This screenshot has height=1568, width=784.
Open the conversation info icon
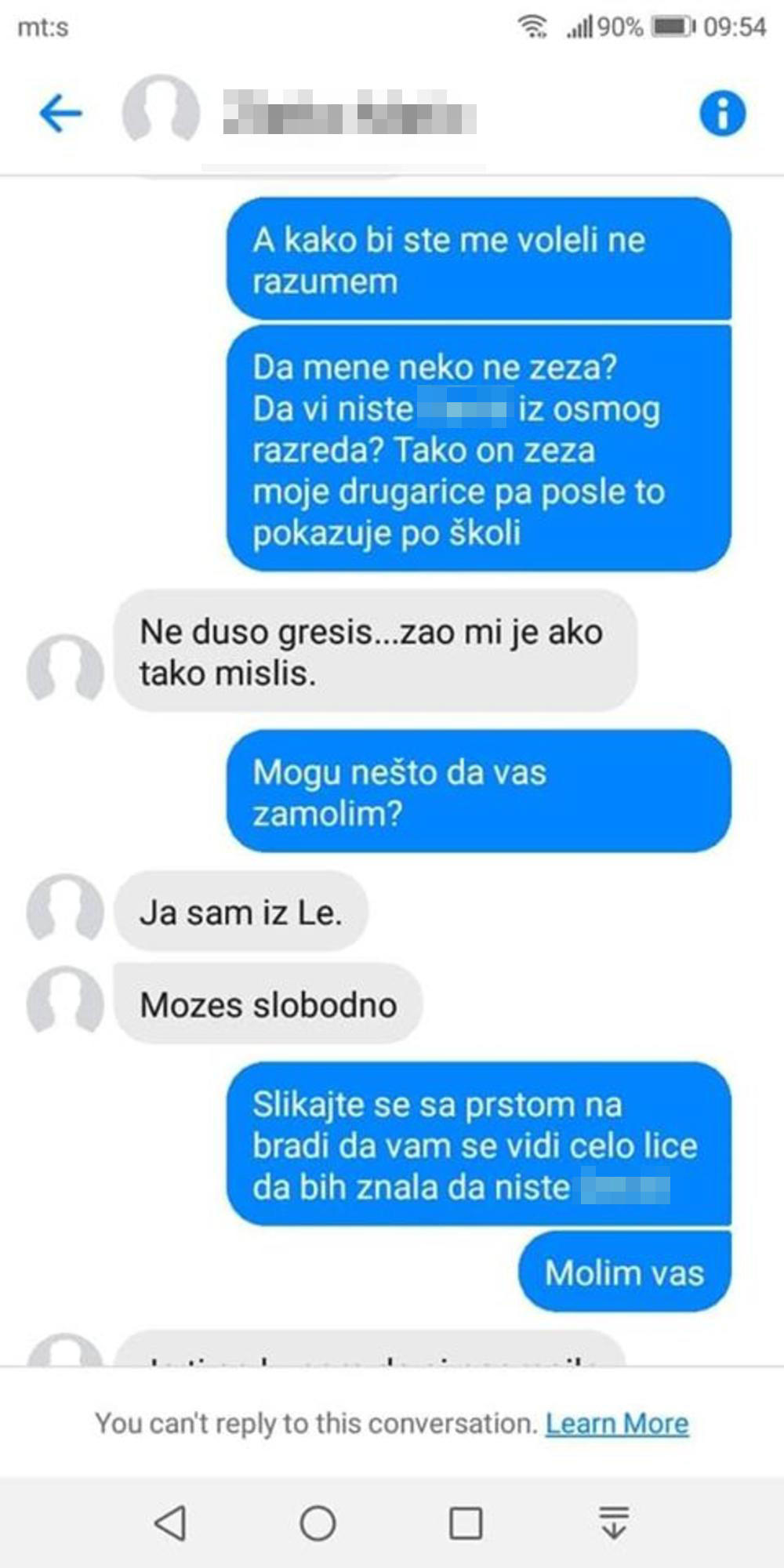722,114
